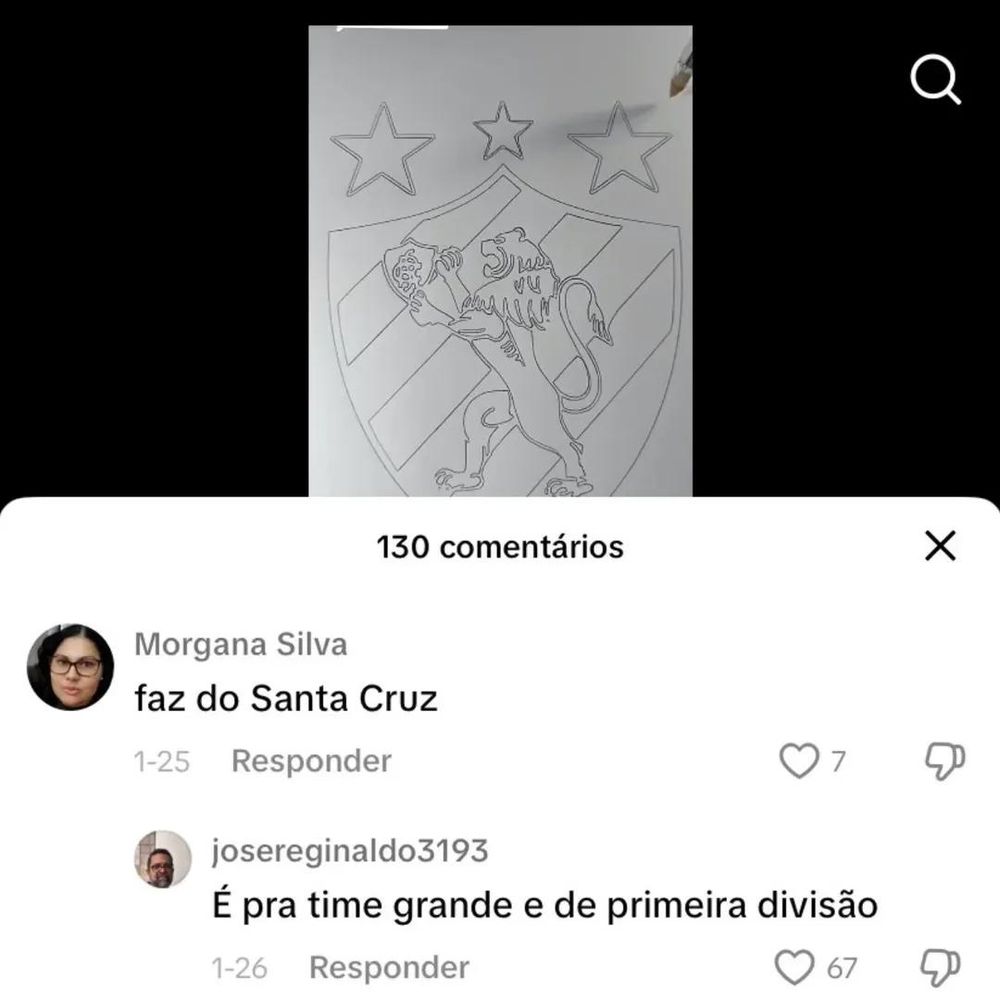The width and height of the screenshot is (1000, 1000).
Task: Open the username josereginaldo3193
Action: [350, 851]
